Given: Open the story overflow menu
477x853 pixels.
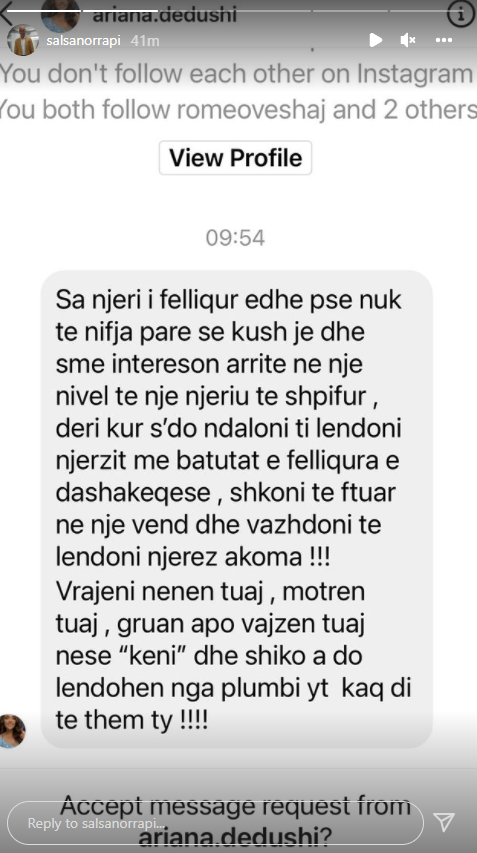Looking at the screenshot, I should (444, 40).
